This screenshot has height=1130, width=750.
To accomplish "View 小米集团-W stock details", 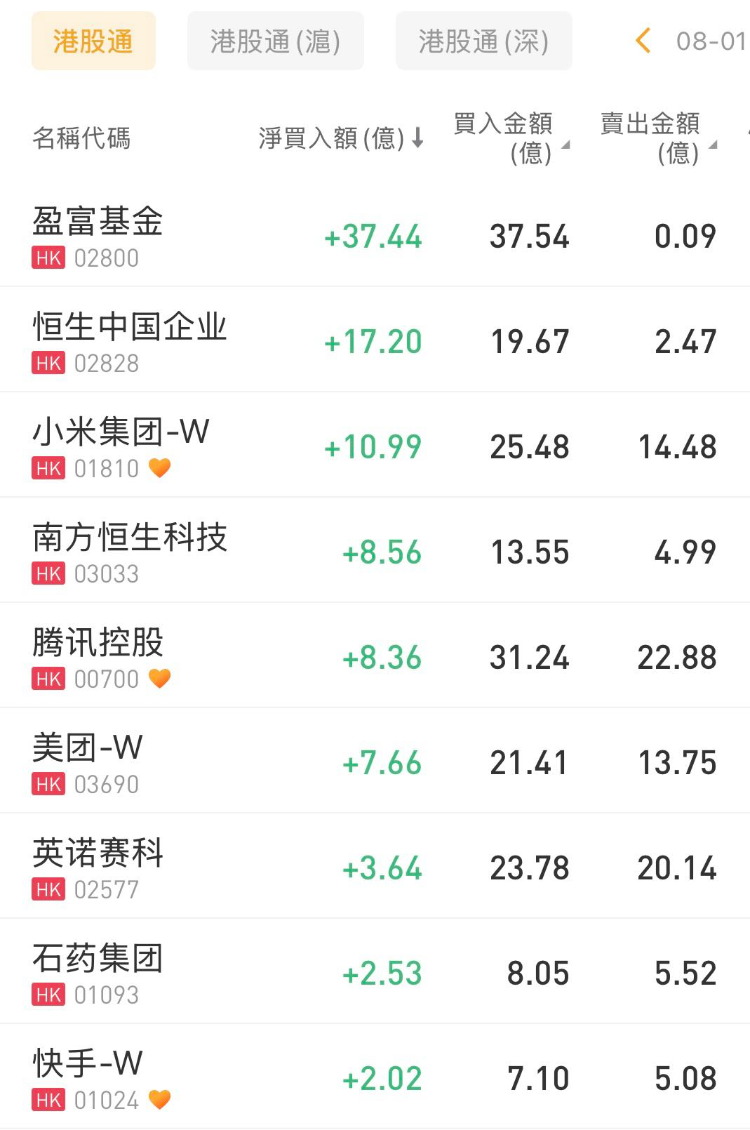I will point(121,432).
